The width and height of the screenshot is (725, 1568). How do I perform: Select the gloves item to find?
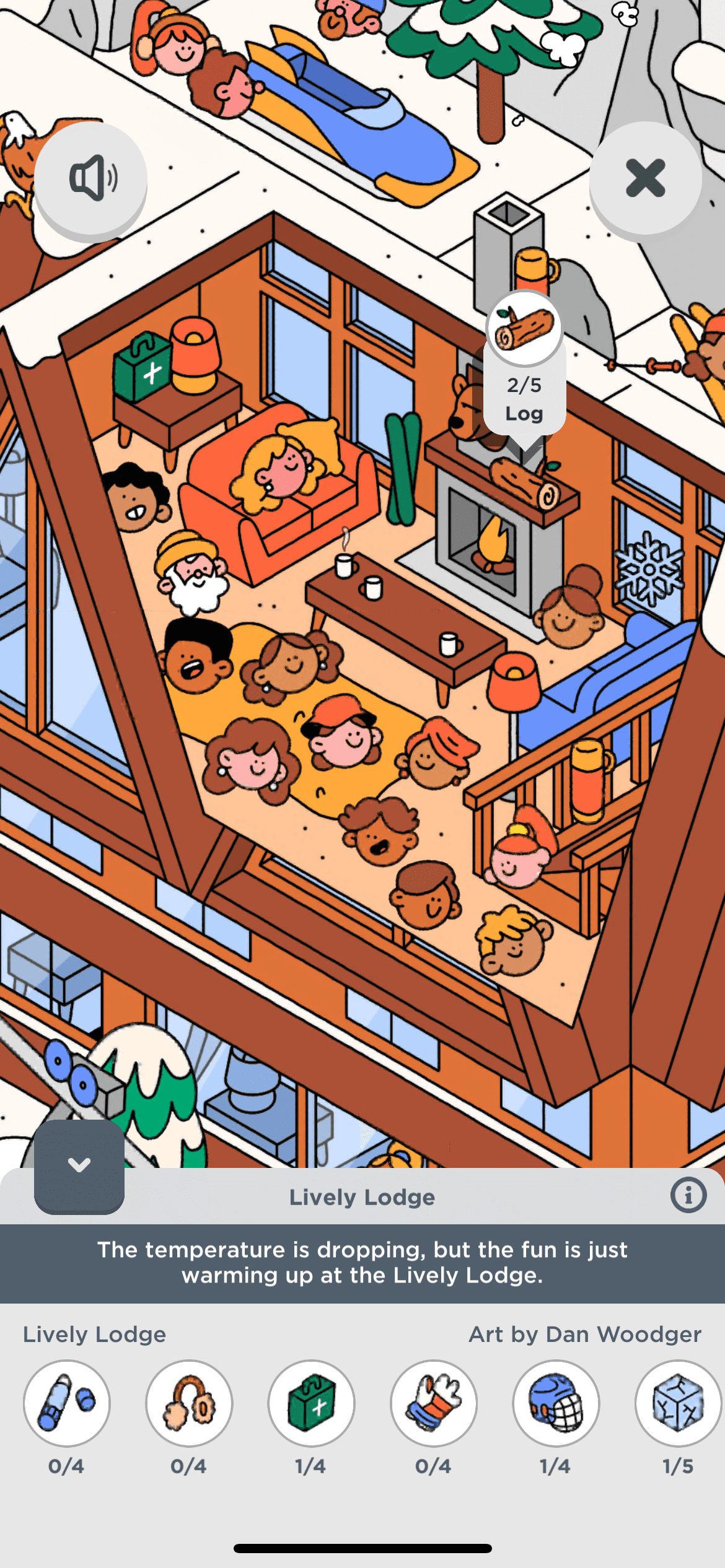(x=434, y=1403)
